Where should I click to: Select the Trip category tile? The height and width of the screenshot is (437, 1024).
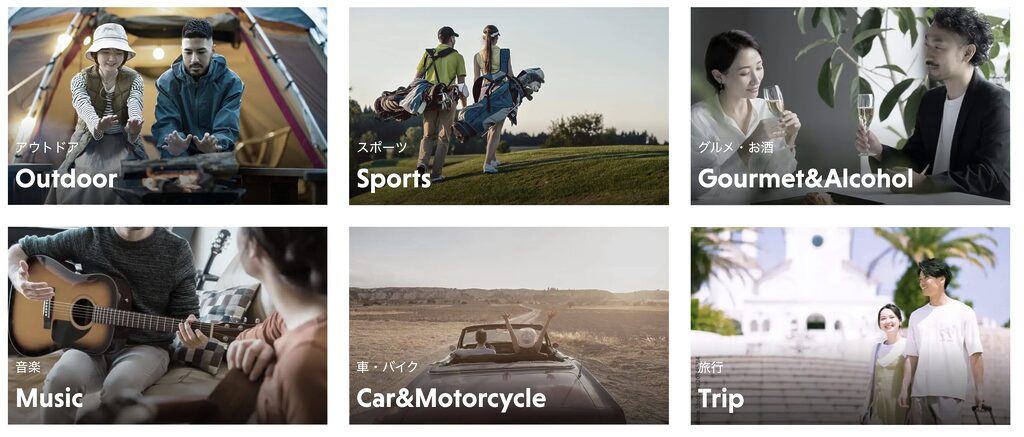[850, 325]
